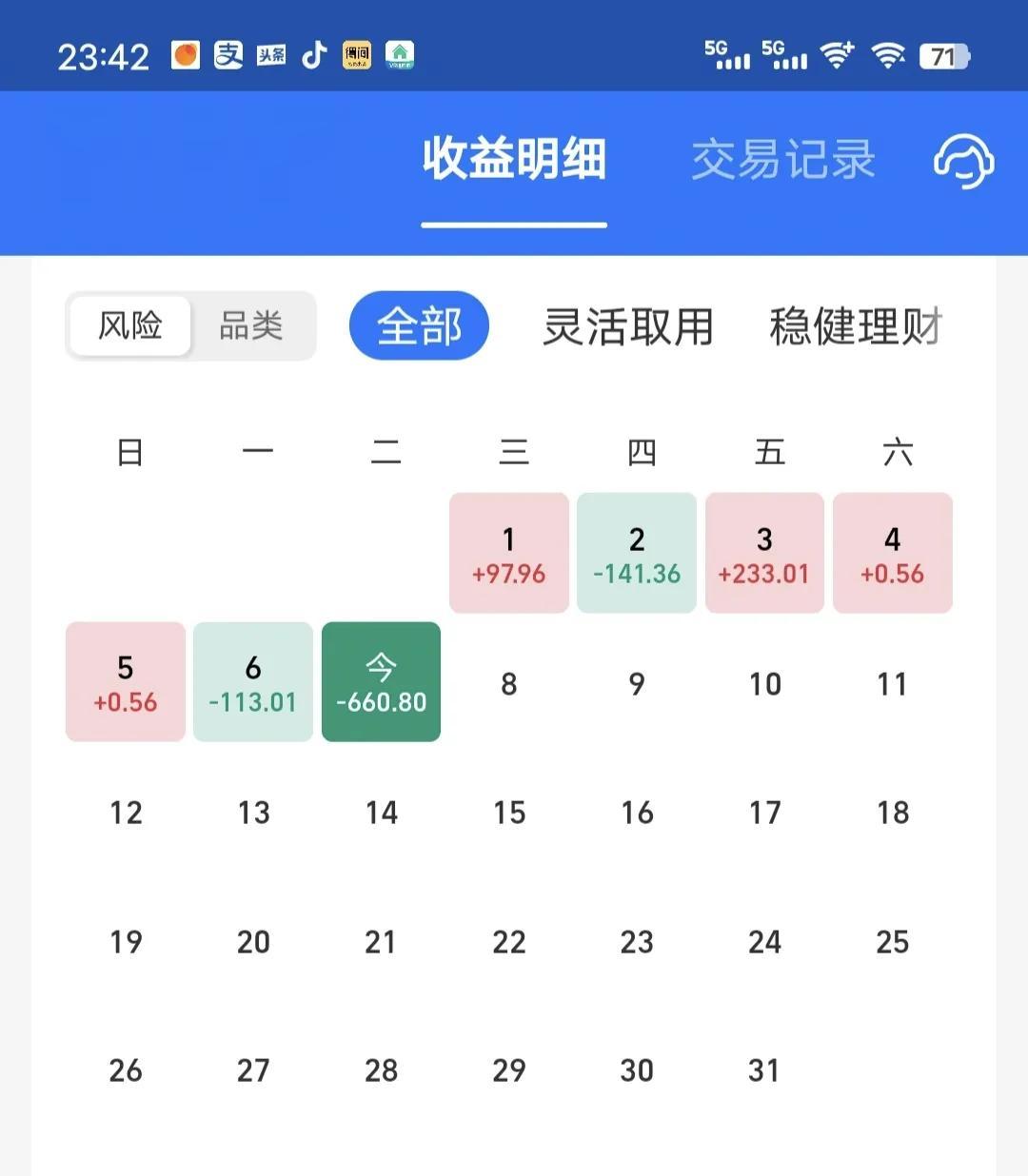
Task: Switch the segmented control to 品类
Action: click(x=251, y=326)
